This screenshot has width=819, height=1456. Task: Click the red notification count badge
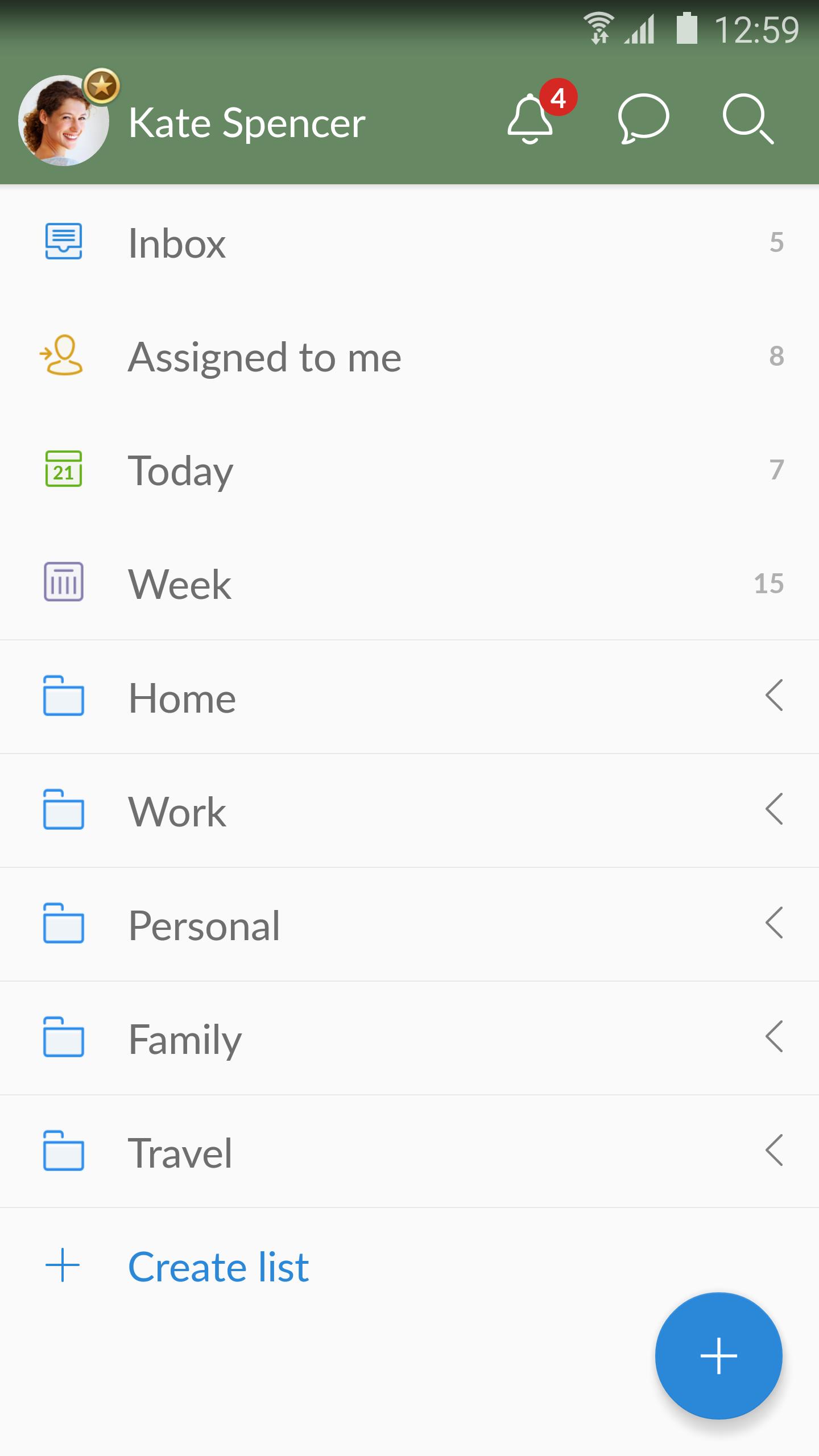[560, 98]
